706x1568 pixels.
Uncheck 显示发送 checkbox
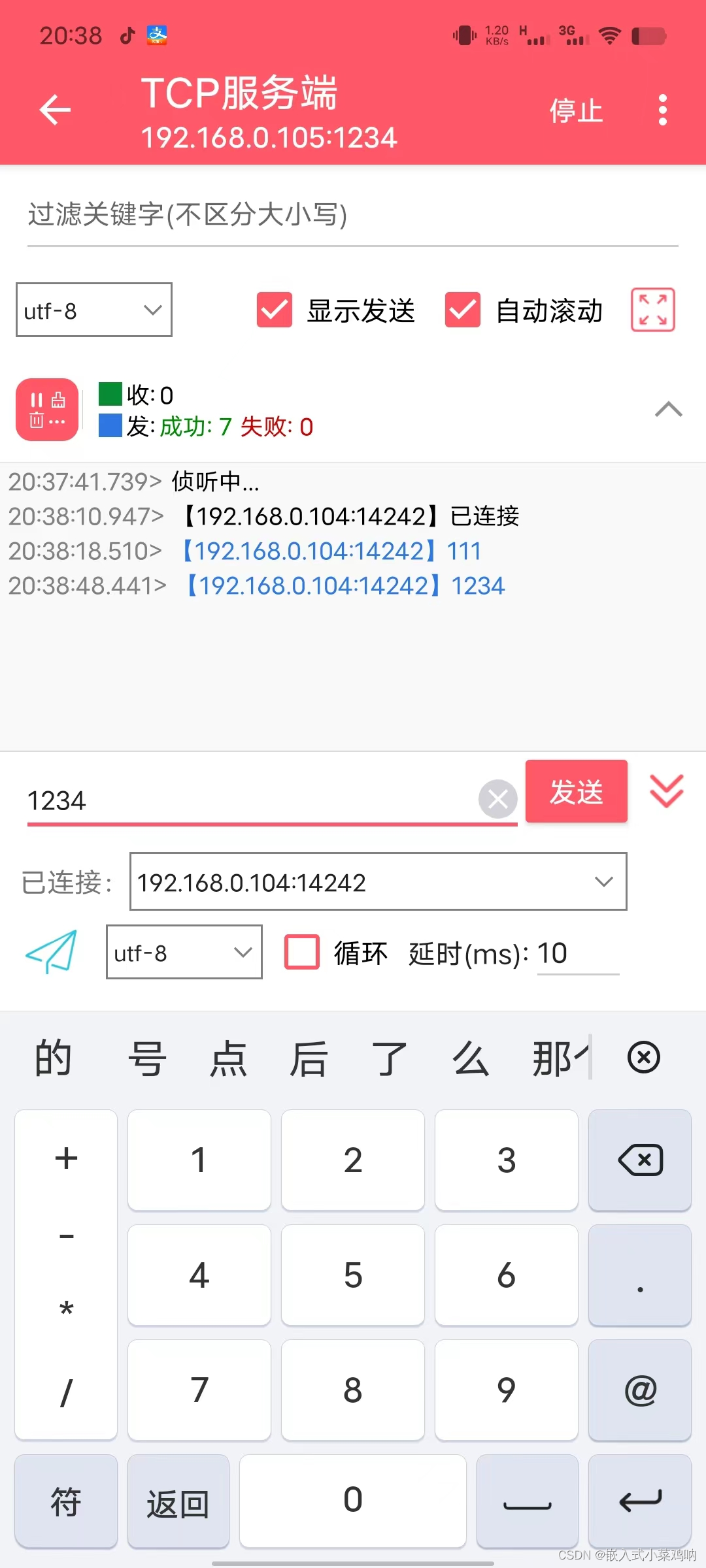275,310
